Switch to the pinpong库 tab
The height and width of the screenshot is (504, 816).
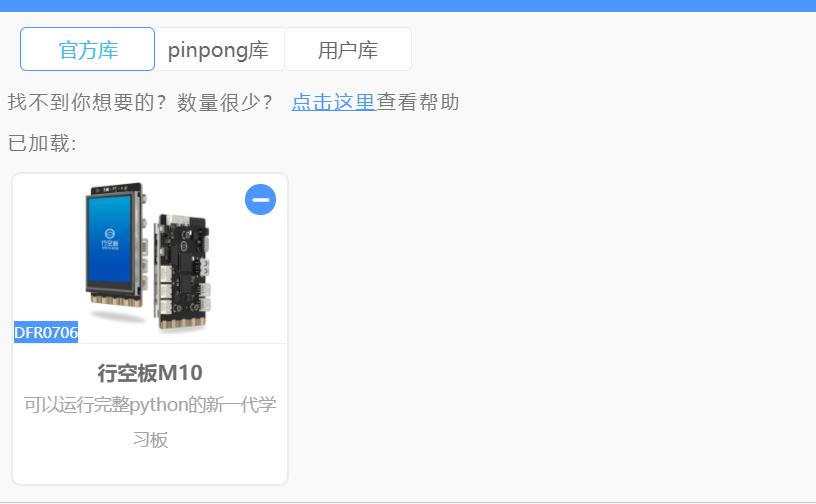click(218, 50)
